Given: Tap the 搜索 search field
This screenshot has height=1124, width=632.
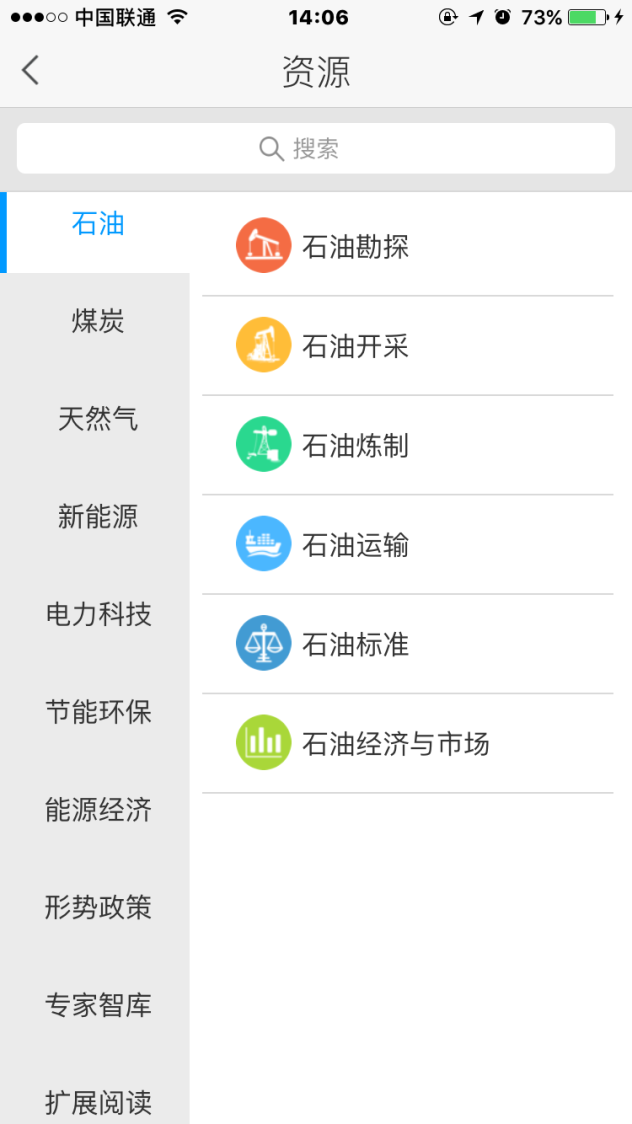Looking at the screenshot, I should pyautogui.click(x=316, y=149).
